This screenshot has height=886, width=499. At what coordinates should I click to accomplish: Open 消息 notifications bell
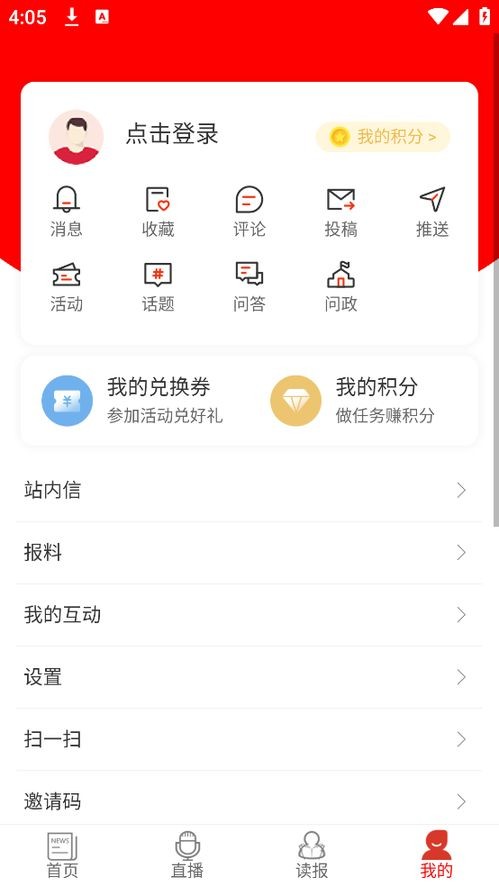coord(66,212)
